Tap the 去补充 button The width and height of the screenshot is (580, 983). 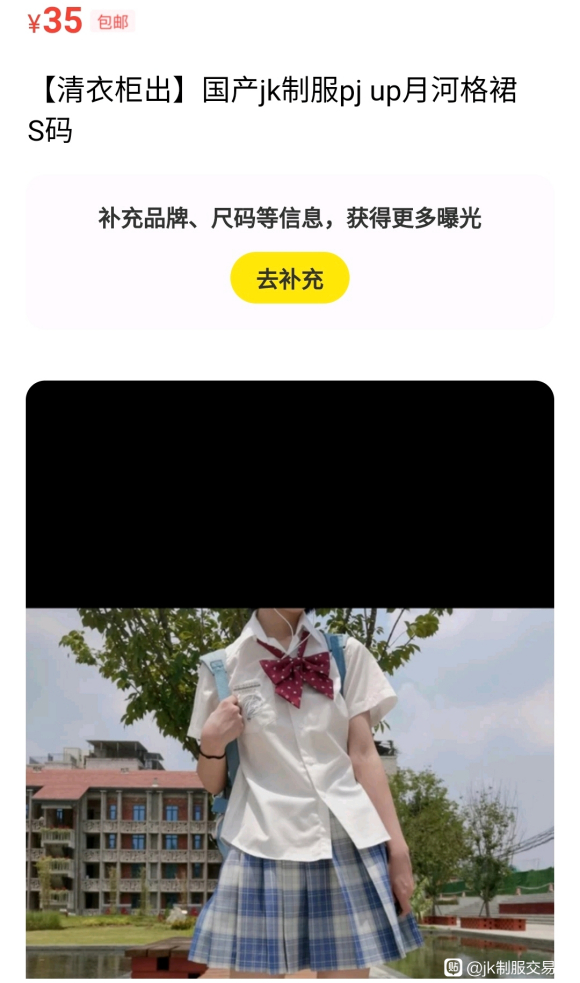point(290,278)
